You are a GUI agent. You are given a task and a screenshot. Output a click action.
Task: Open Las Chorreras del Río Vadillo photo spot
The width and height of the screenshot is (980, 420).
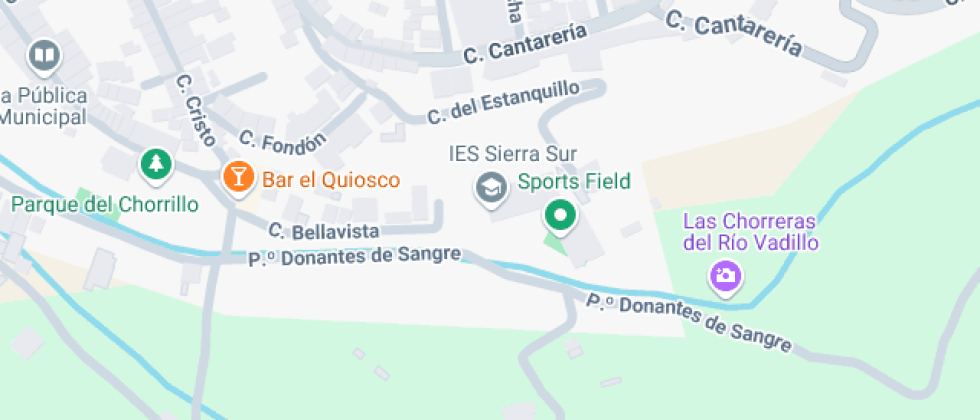tap(725, 274)
